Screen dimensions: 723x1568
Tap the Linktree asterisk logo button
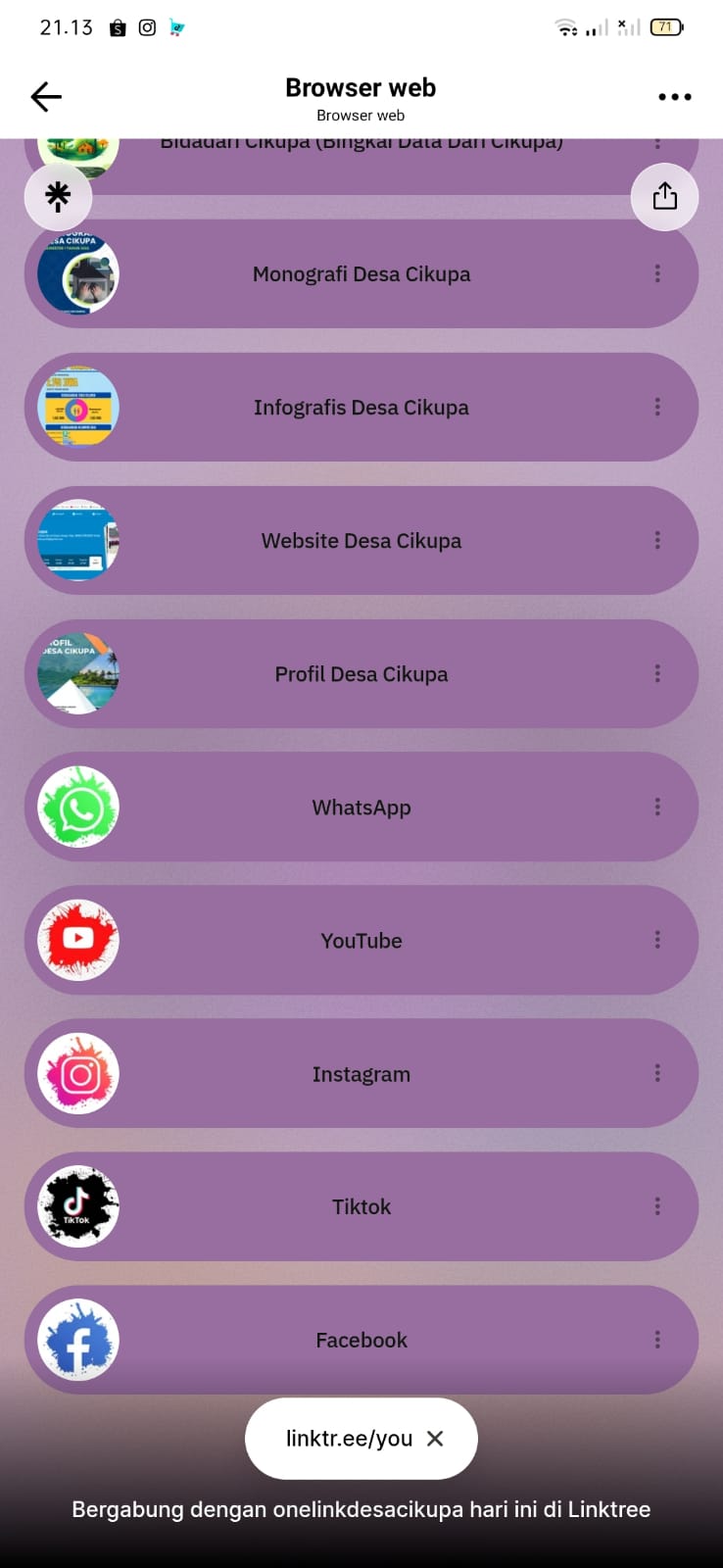[x=58, y=197]
